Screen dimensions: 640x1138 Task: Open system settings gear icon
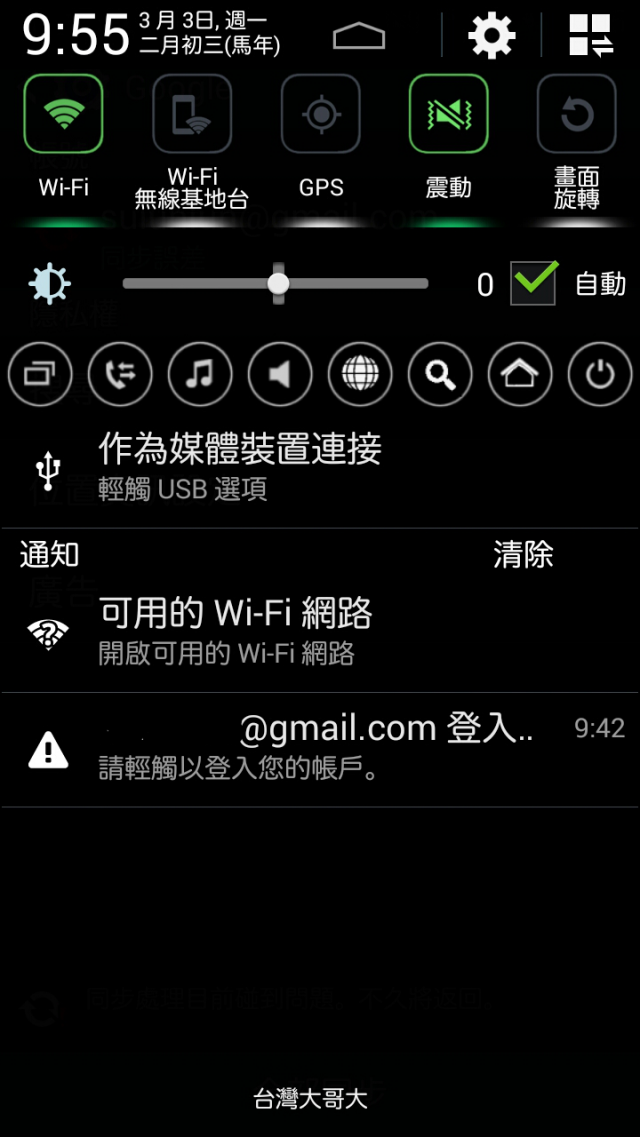pyautogui.click(x=491, y=37)
